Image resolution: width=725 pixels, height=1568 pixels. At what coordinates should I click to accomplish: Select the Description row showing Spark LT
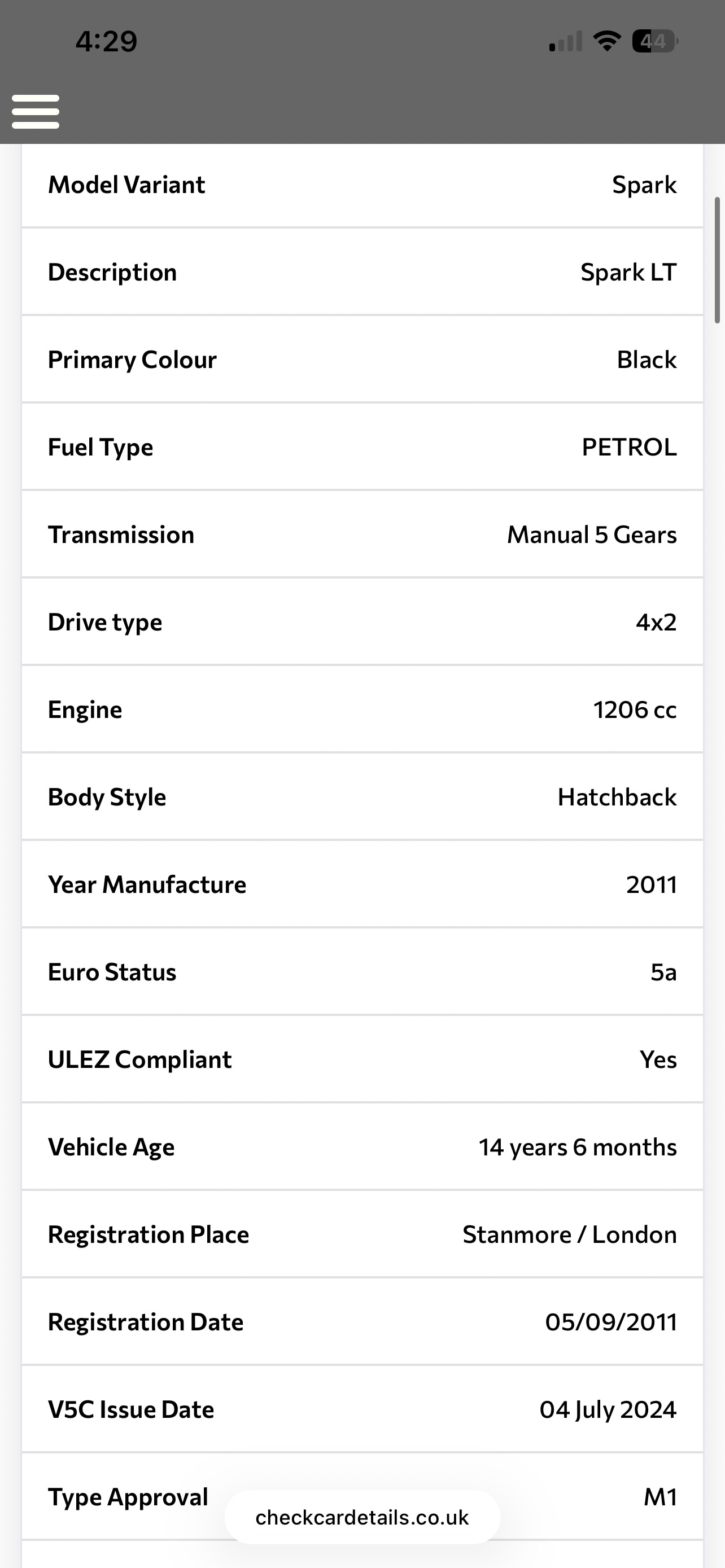(361, 272)
